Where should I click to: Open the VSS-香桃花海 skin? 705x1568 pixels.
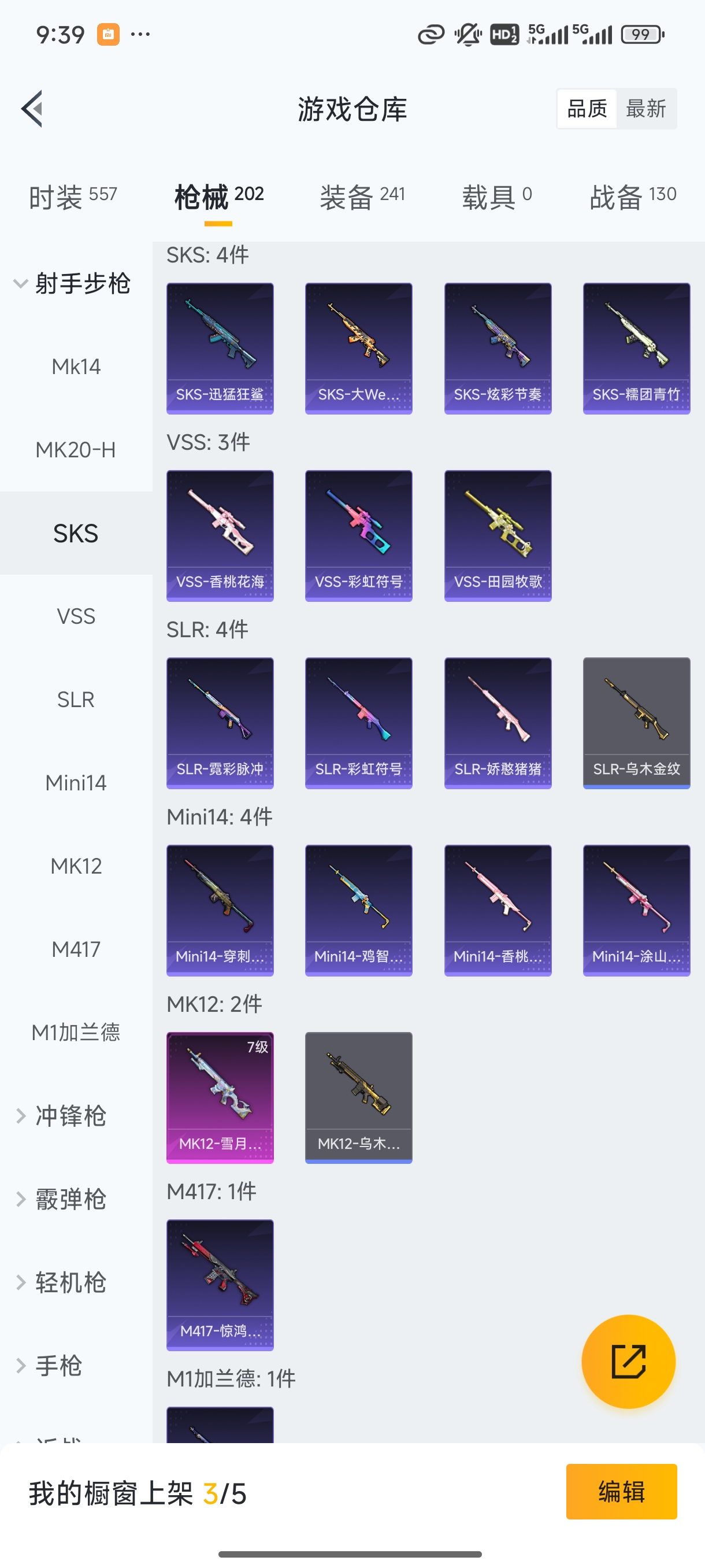220,535
